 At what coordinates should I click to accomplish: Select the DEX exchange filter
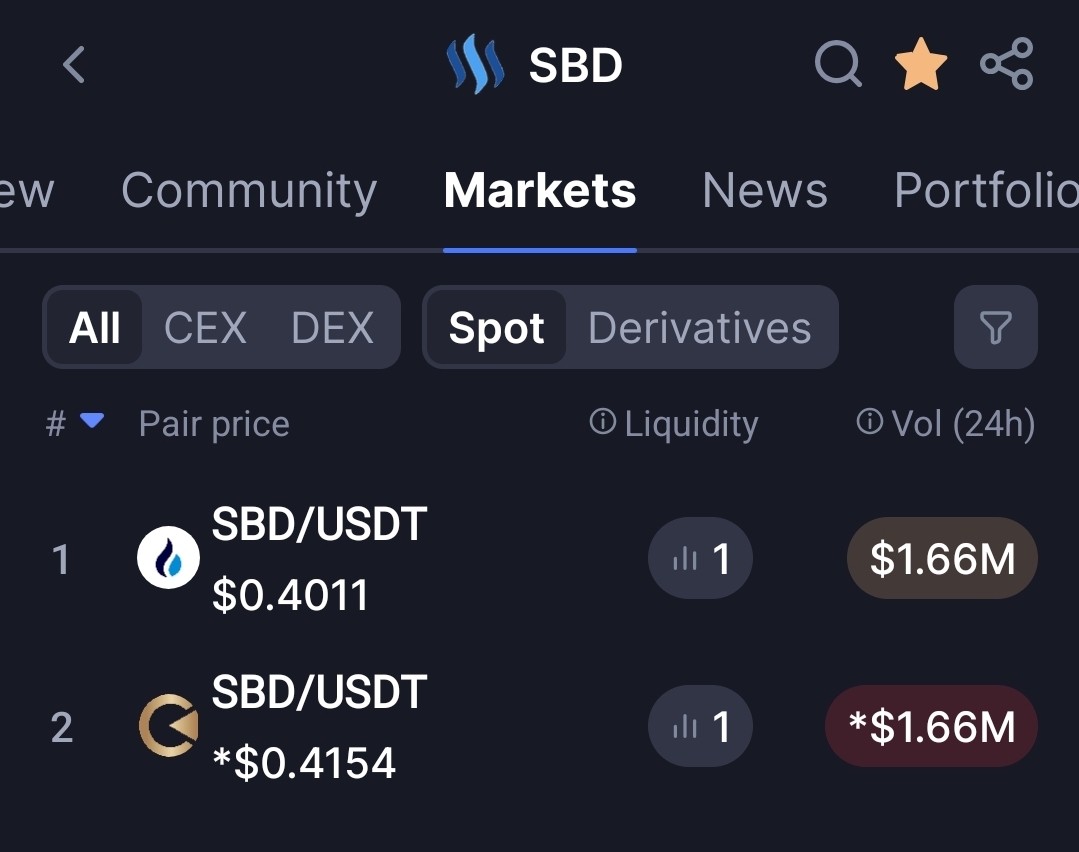pyautogui.click(x=332, y=327)
